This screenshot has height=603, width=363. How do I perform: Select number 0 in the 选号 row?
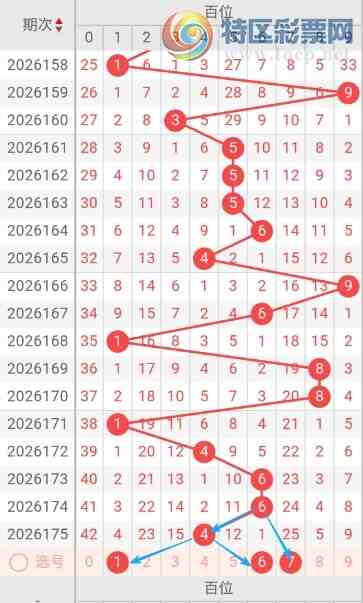(x=89, y=562)
